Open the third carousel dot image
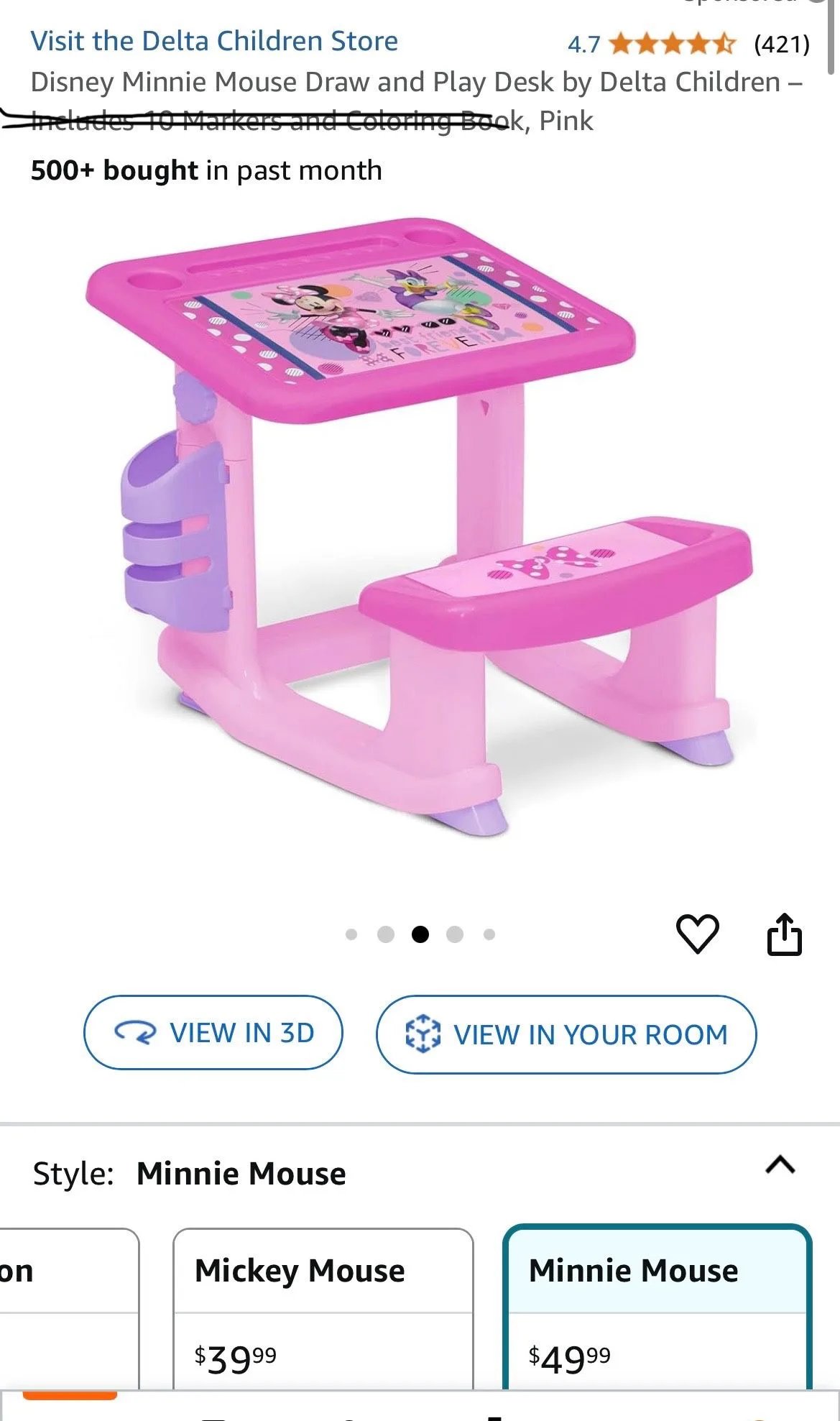840x1421 pixels. pyautogui.click(x=421, y=933)
